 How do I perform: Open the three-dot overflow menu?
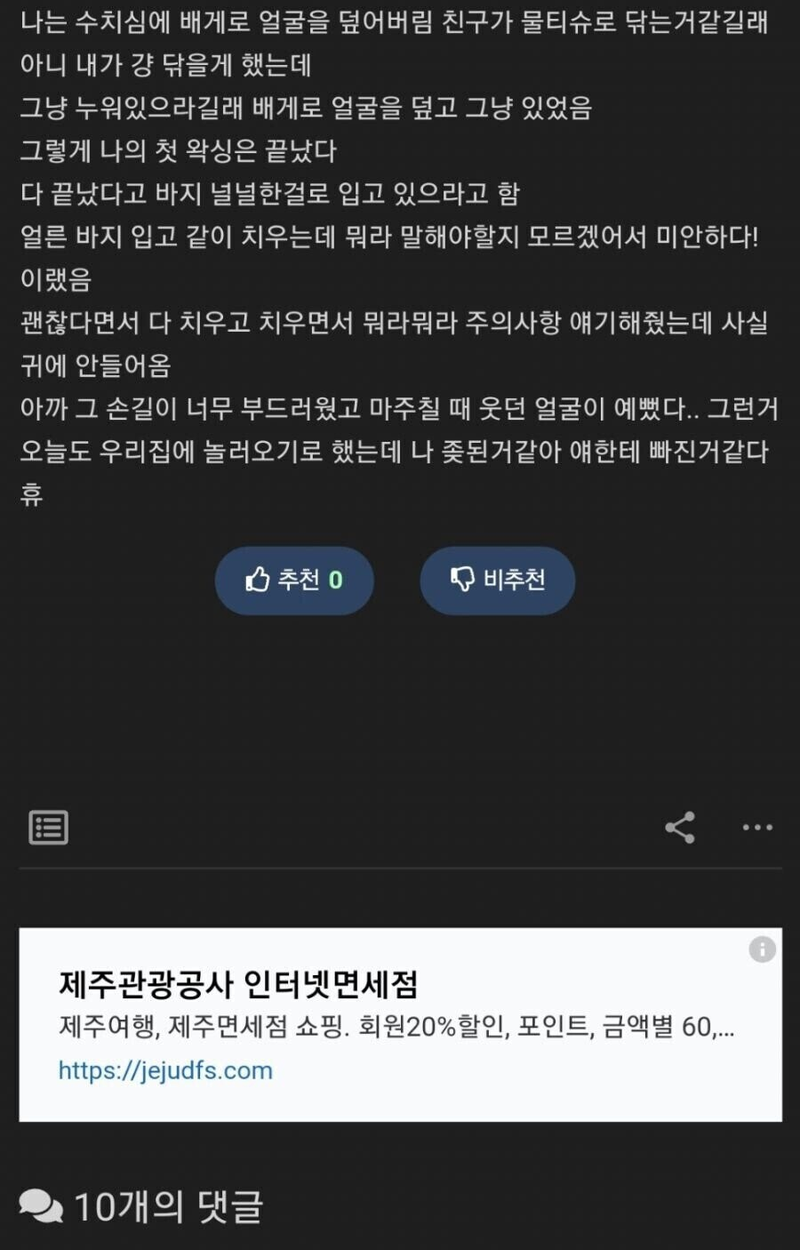coord(757,828)
